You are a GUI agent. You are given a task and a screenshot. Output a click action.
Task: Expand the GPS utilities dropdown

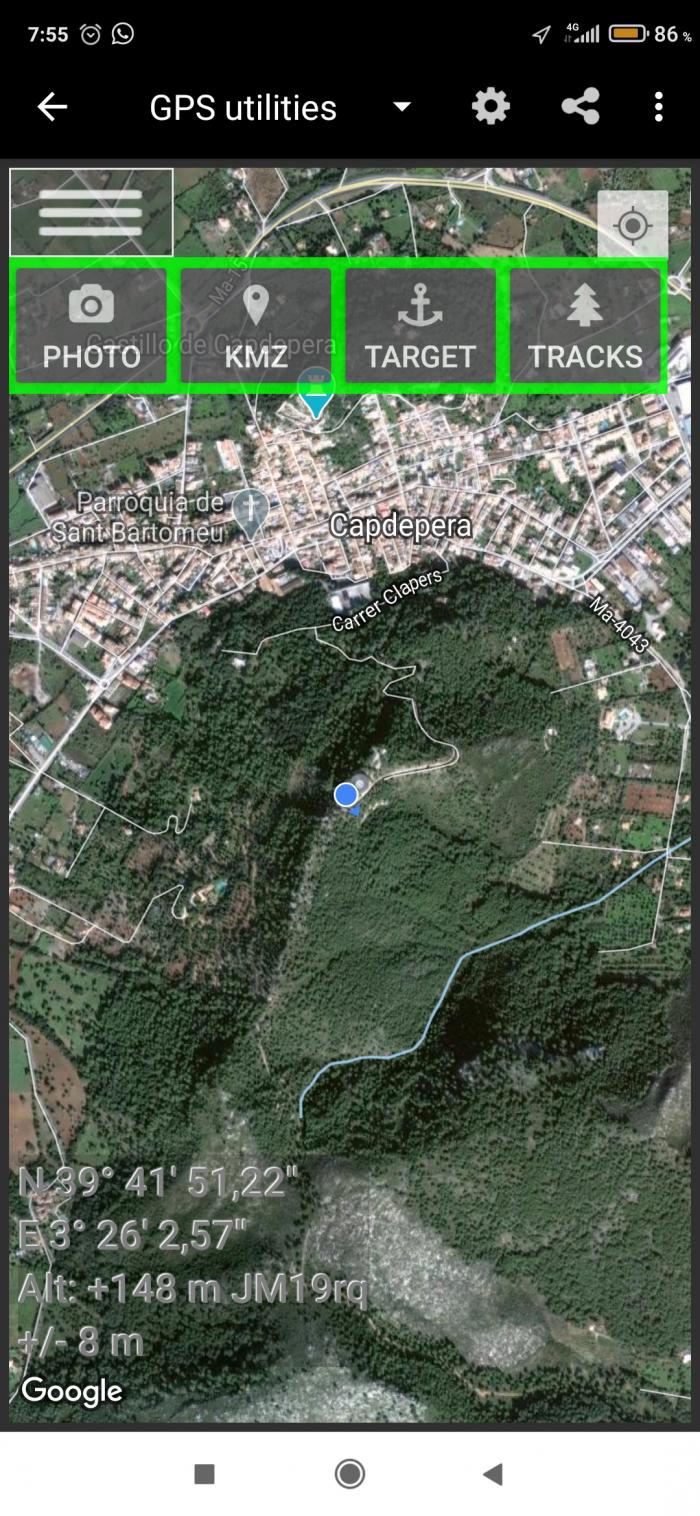pos(401,107)
